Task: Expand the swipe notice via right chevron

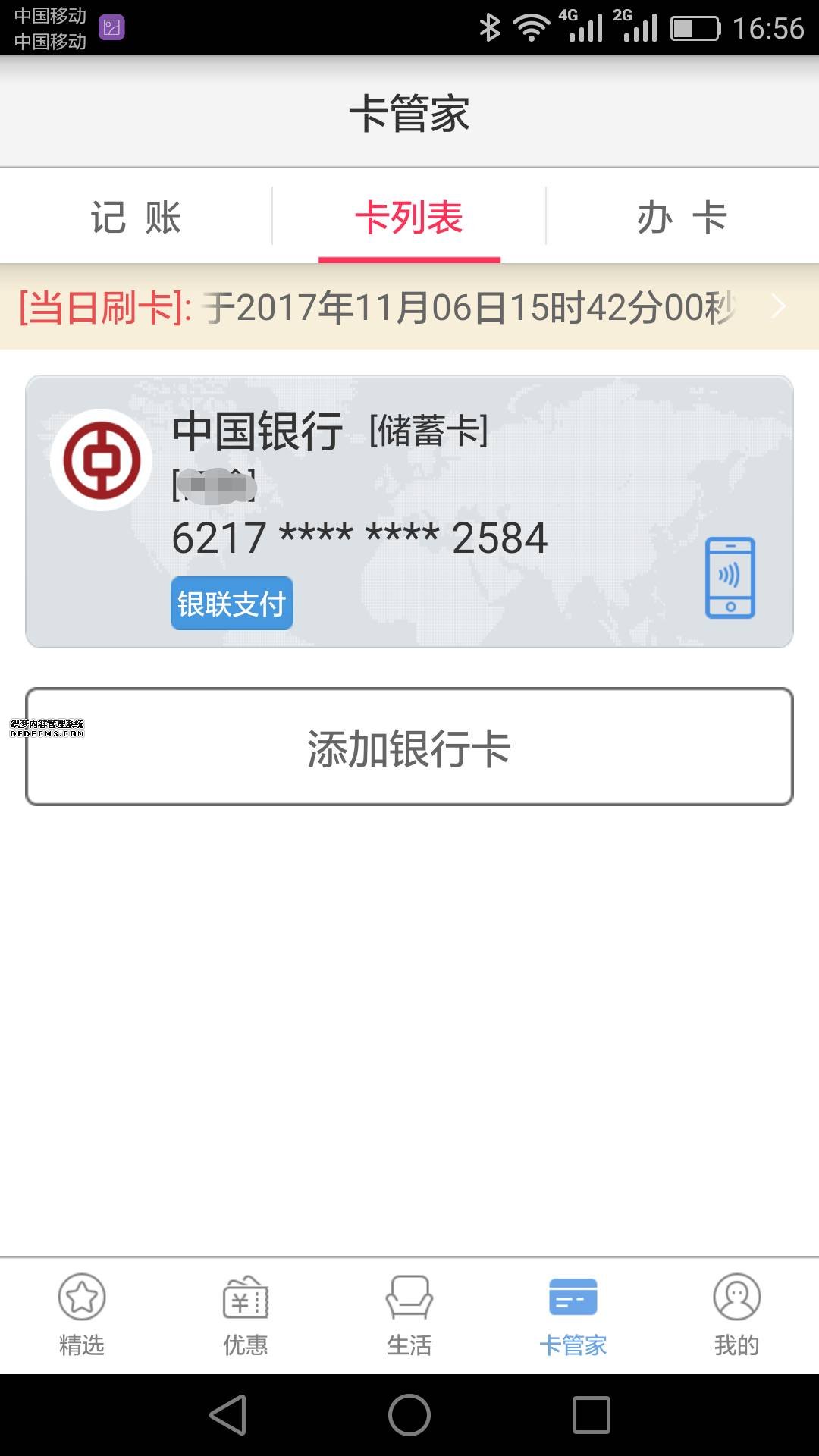Action: 778,306
